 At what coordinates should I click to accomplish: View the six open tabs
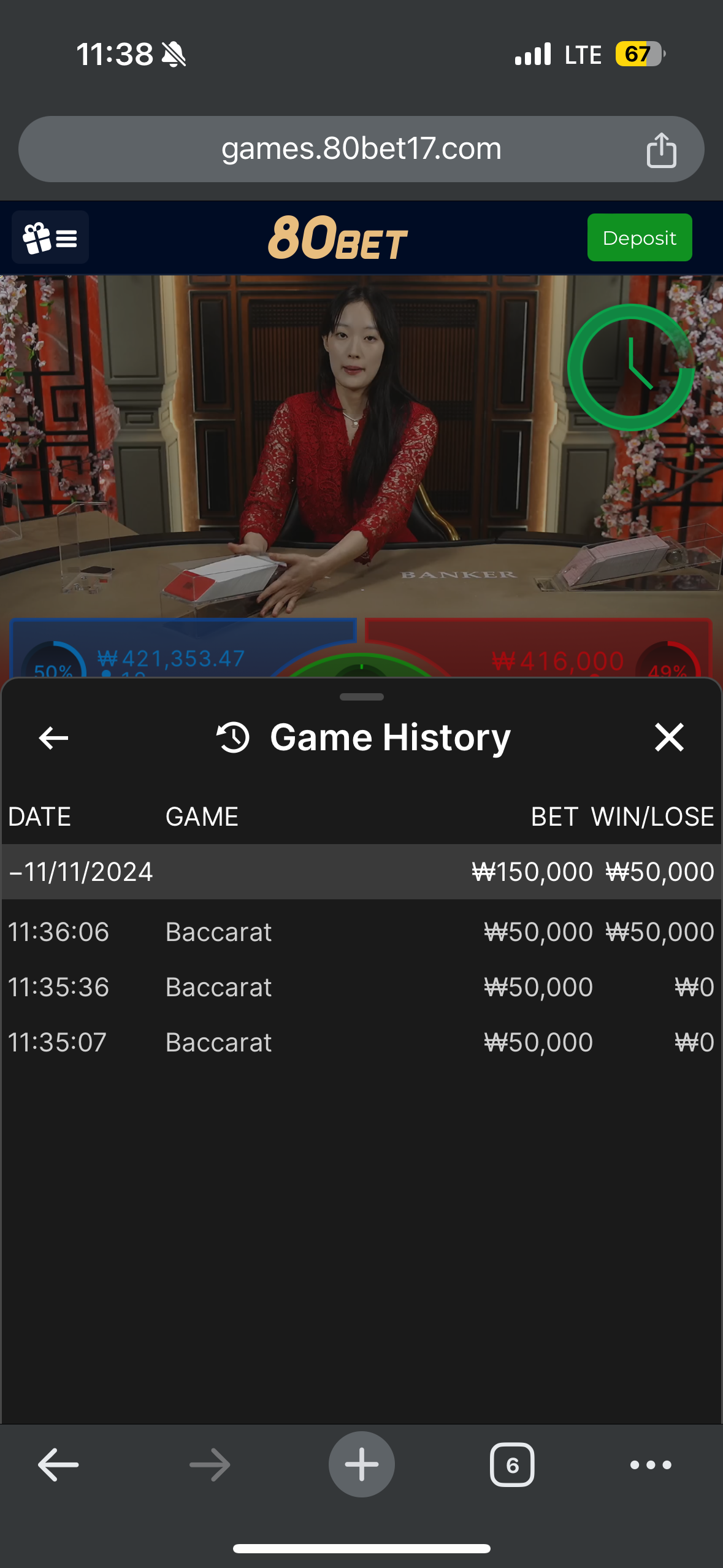[512, 1464]
